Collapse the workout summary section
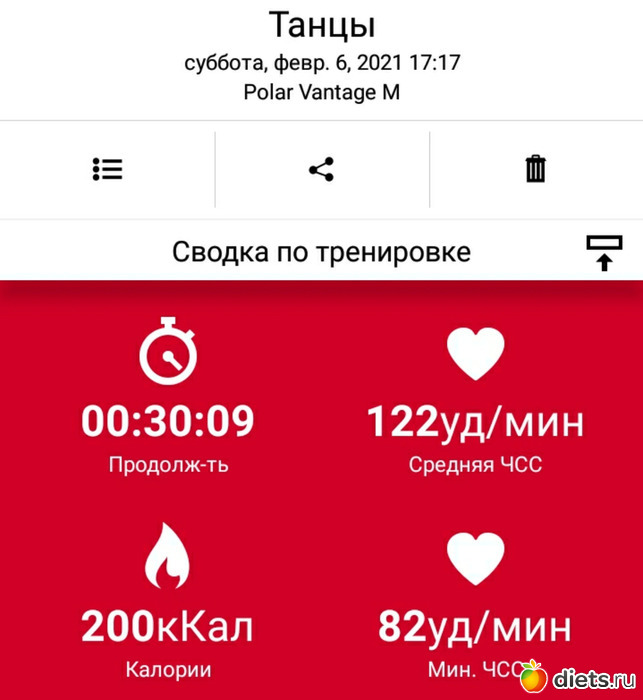Image resolution: width=643 pixels, height=700 pixels. pyautogui.click(x=604, y=252)
